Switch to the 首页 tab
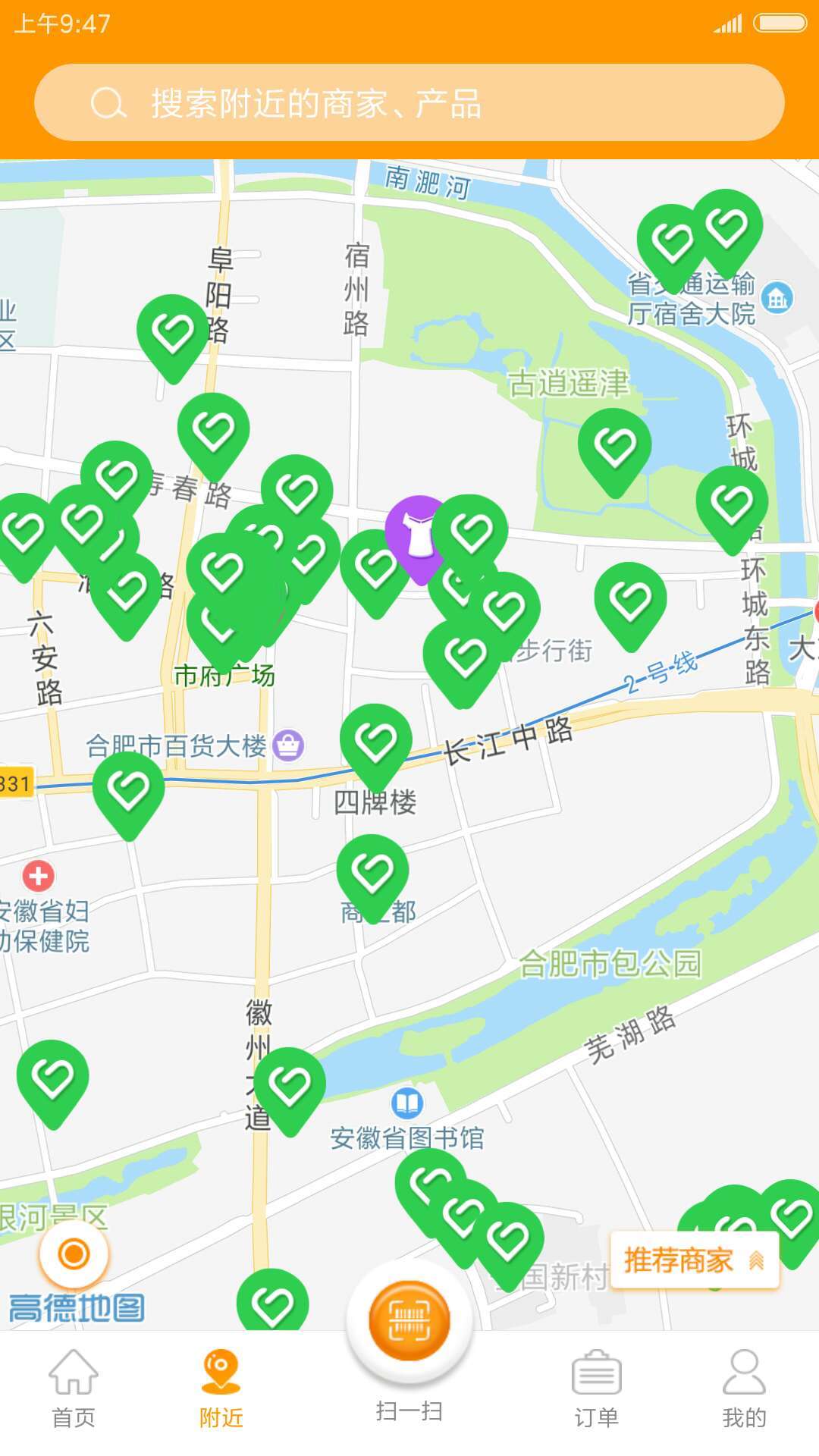The image size is (819, 1456). pos(74,1387)
